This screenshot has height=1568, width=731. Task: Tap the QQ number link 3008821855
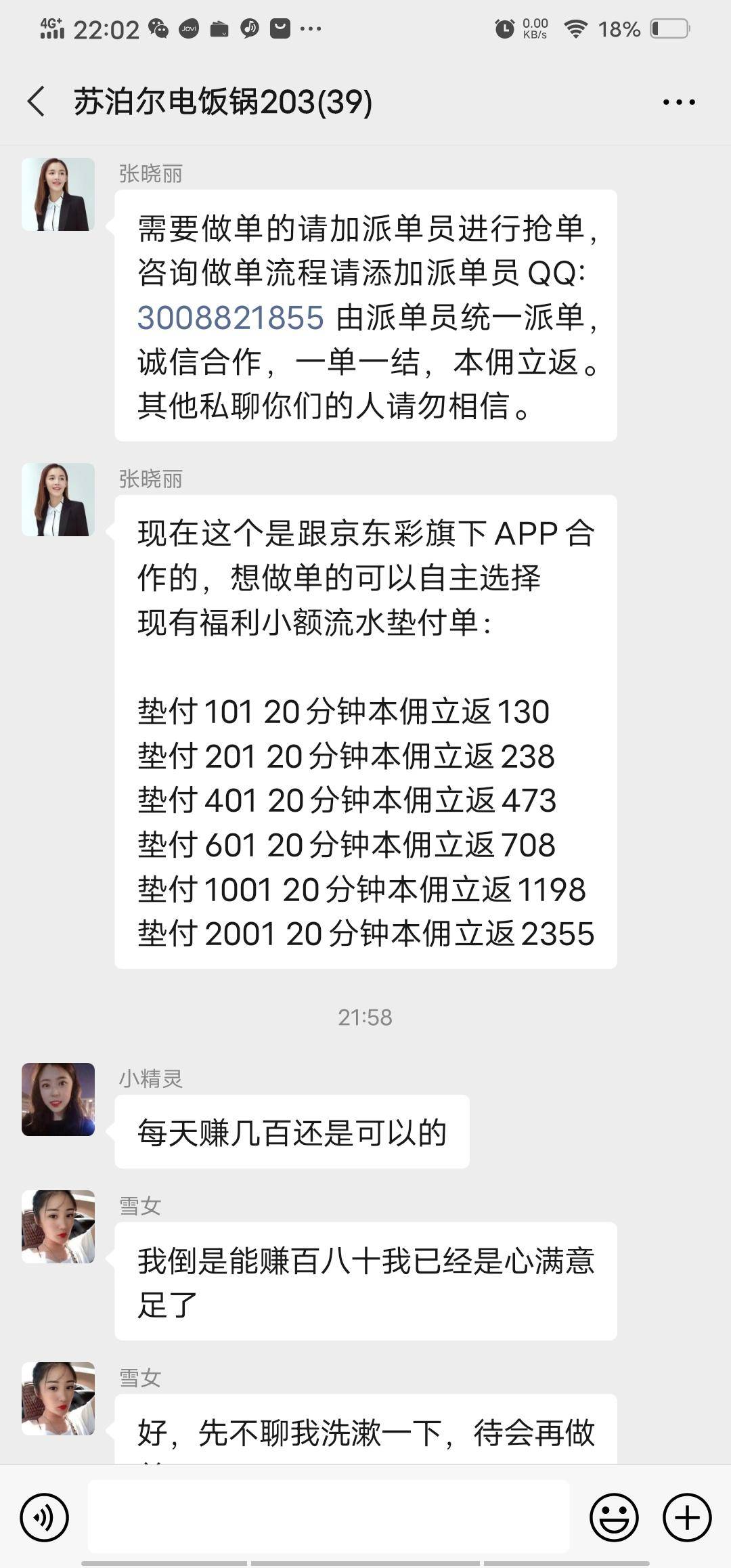(x=231, y=318)
